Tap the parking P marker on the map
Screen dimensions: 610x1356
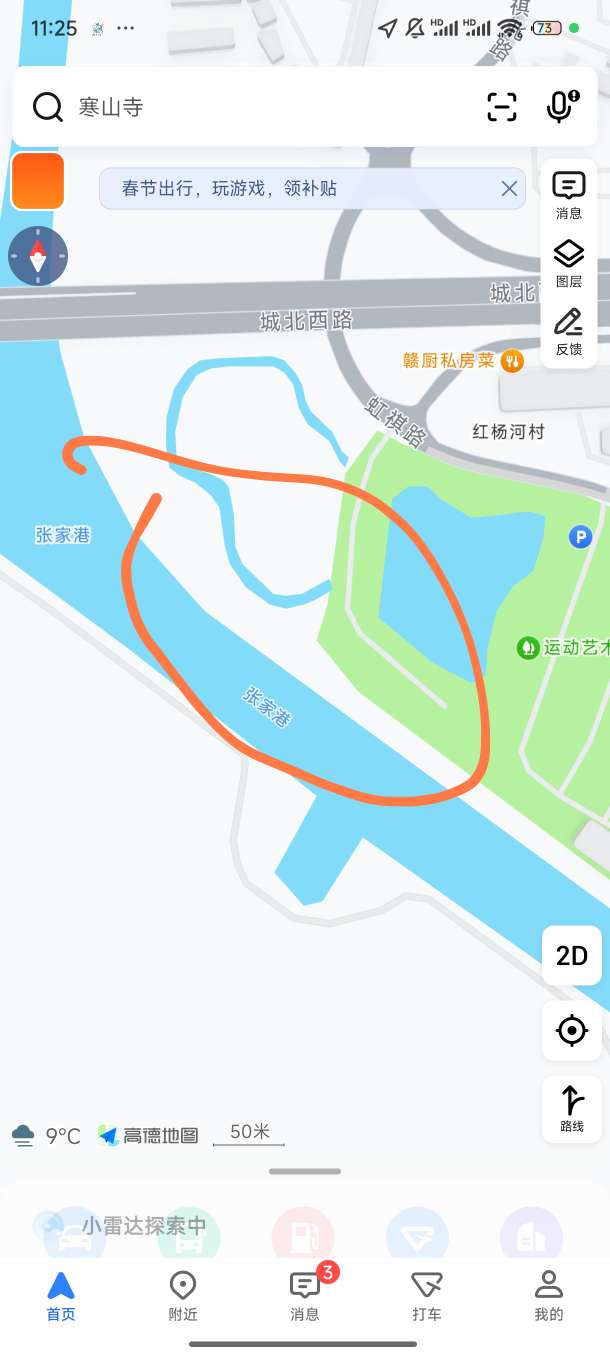tap(581, 538)
